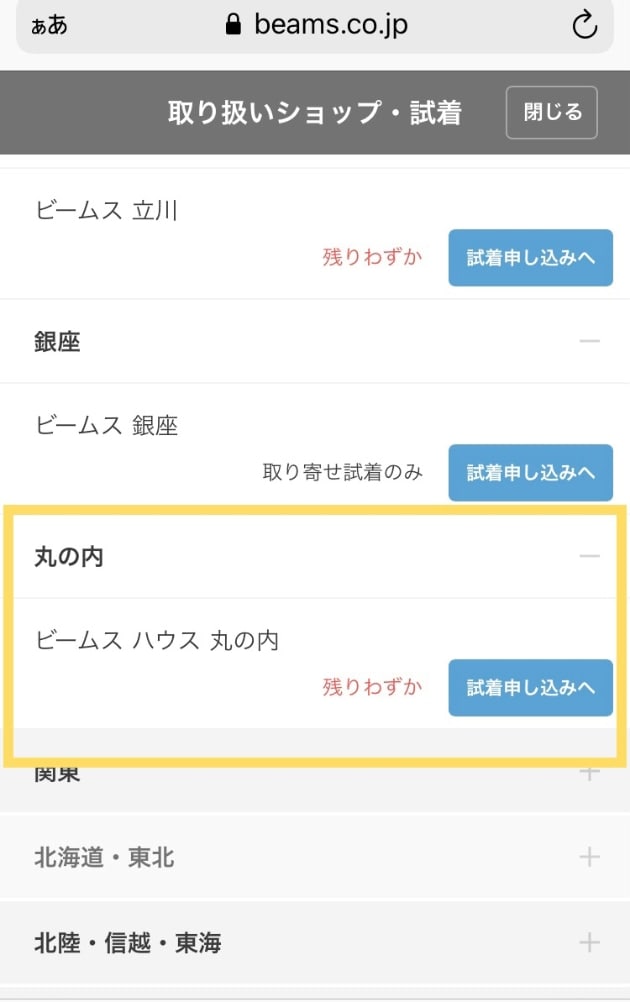The width and height of the screenshot is (630, 1002).
Task: Apply for fitting at ビームス 銀座
Action: 530,472
